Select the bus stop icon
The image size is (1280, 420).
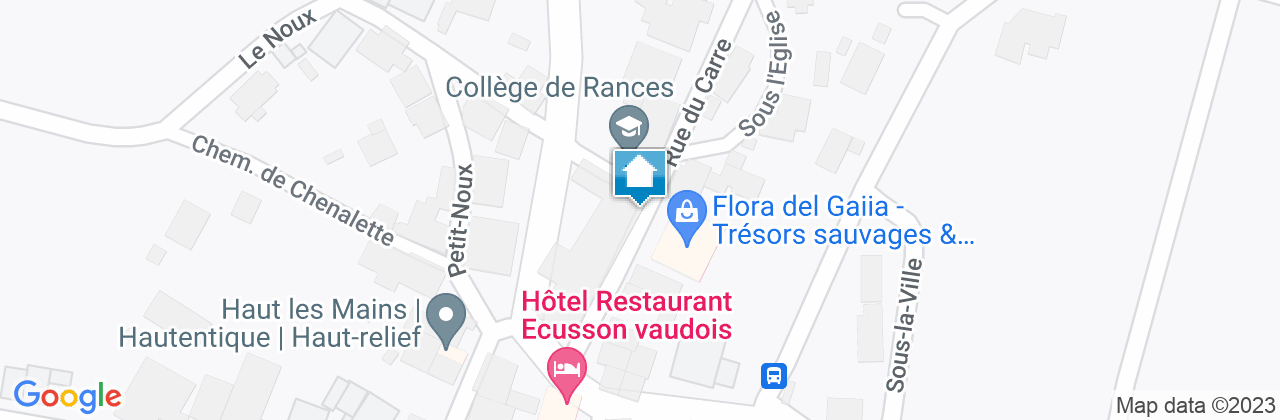click(774, 376)
